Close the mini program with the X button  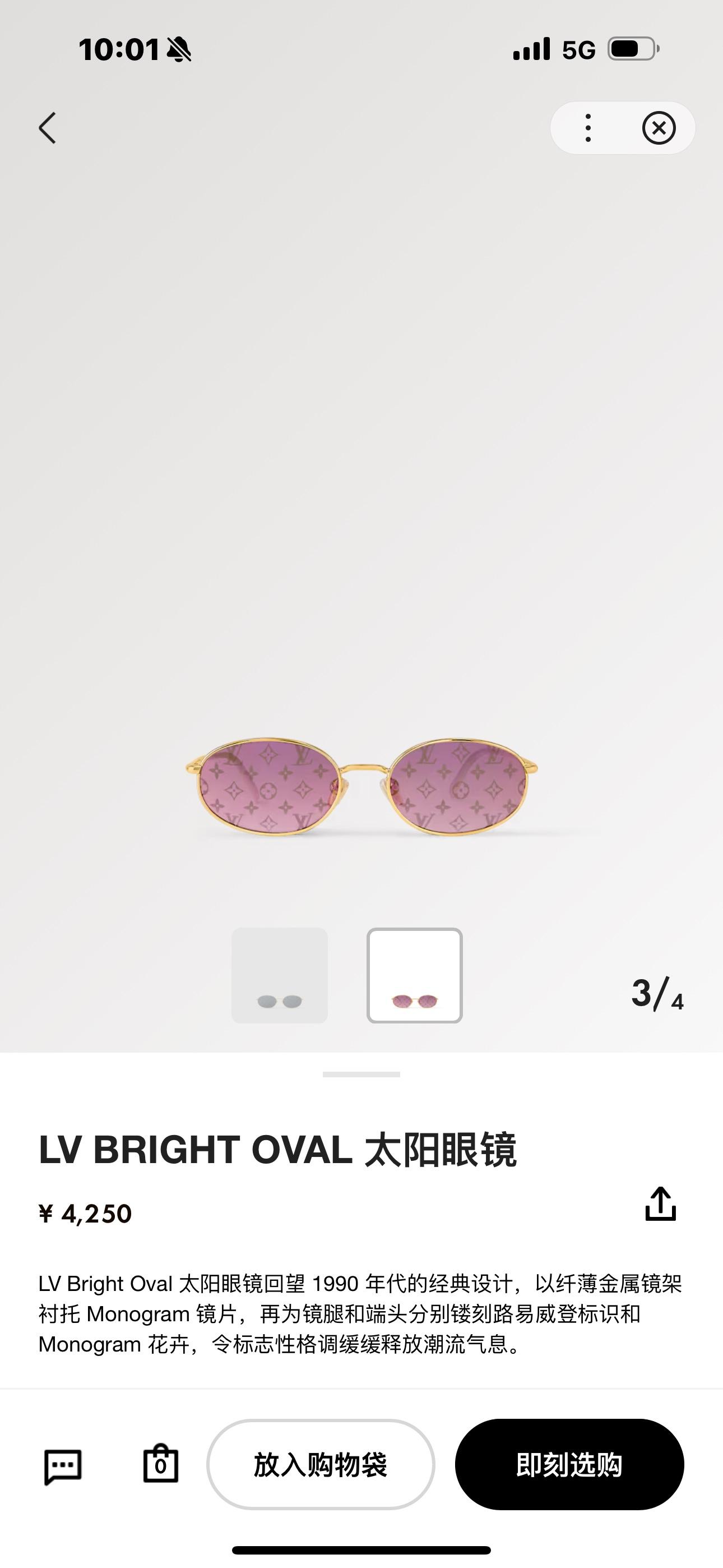click(659, 128)
